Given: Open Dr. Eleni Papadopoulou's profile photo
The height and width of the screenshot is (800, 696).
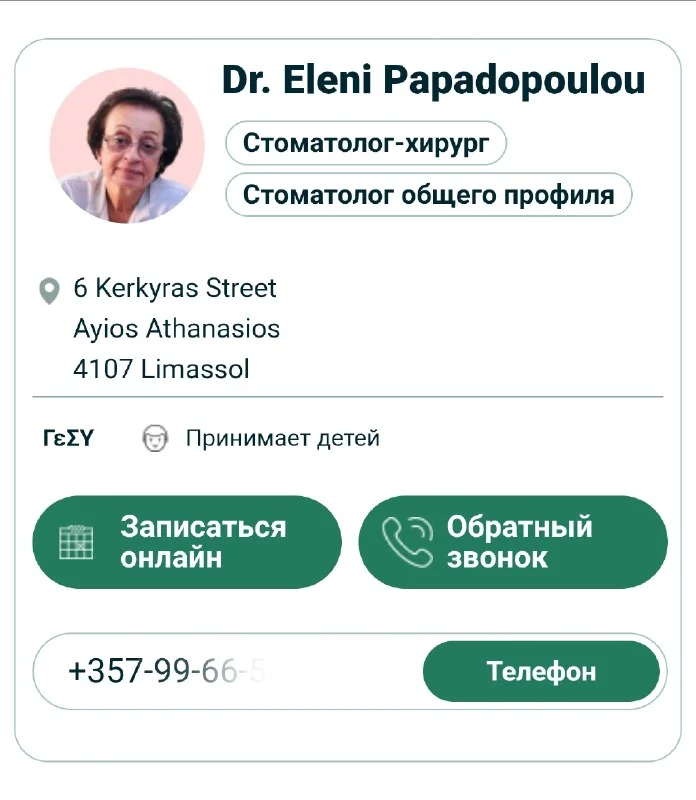Looking at the screenshot, I should coord(127,145).
